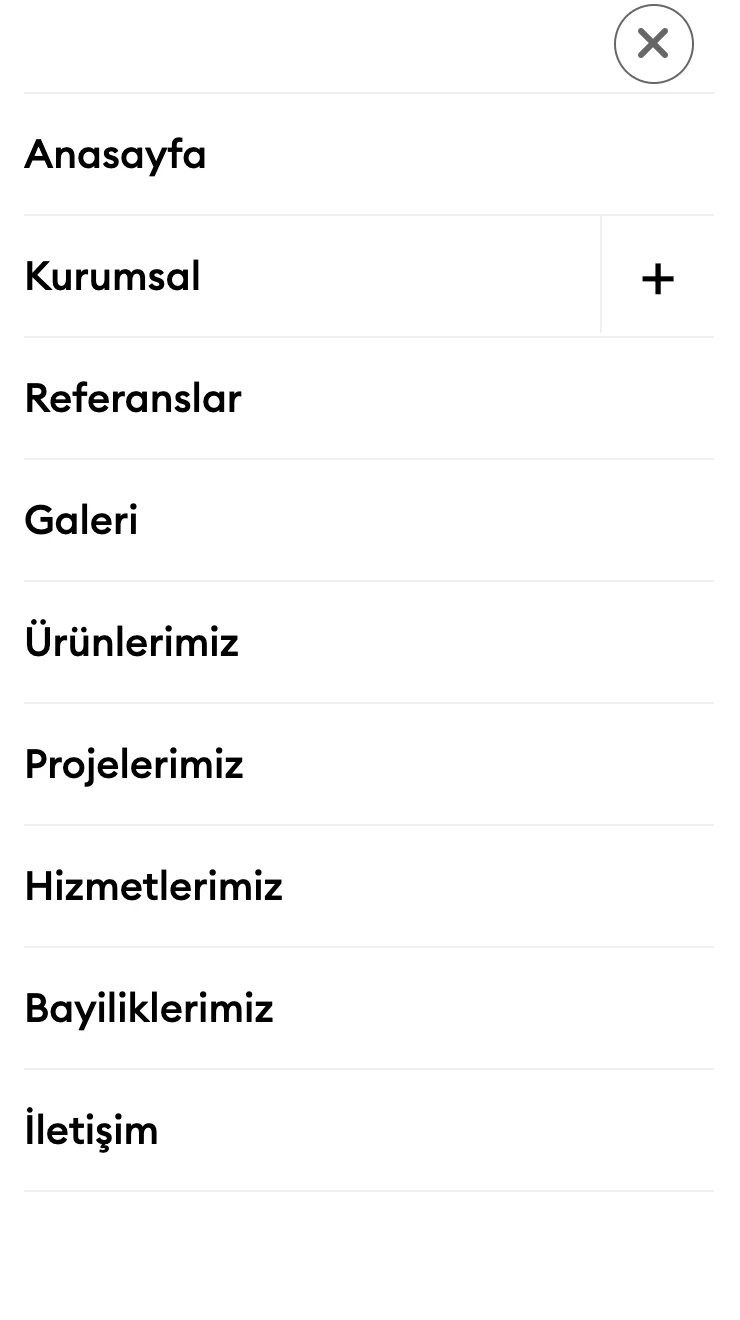View the Galeri page
This screenshot has height=1320, width=740.
click(x=81, y=521)
